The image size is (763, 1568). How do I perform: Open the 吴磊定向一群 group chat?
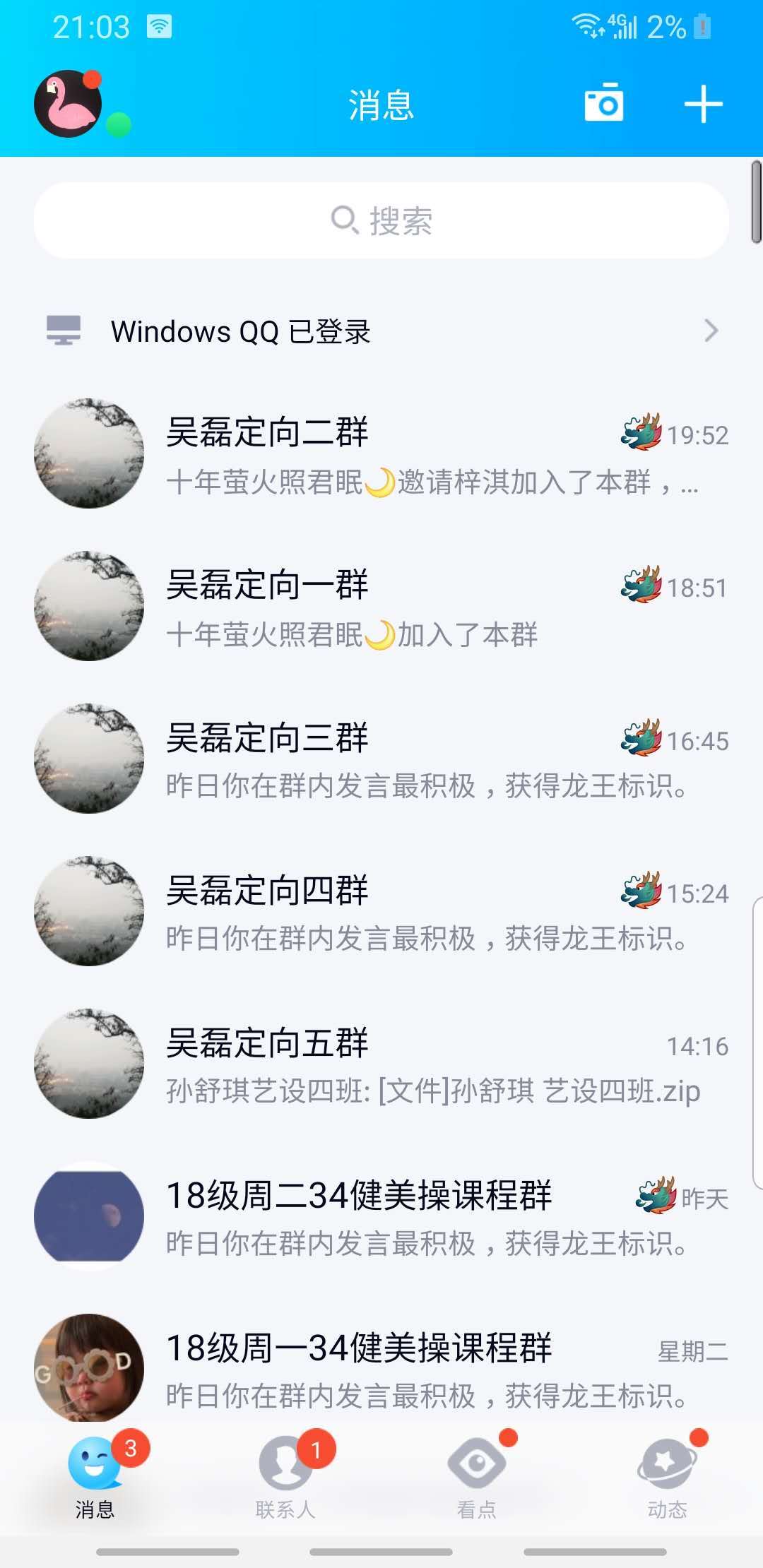pyautogui.click(x=381, y=607)
